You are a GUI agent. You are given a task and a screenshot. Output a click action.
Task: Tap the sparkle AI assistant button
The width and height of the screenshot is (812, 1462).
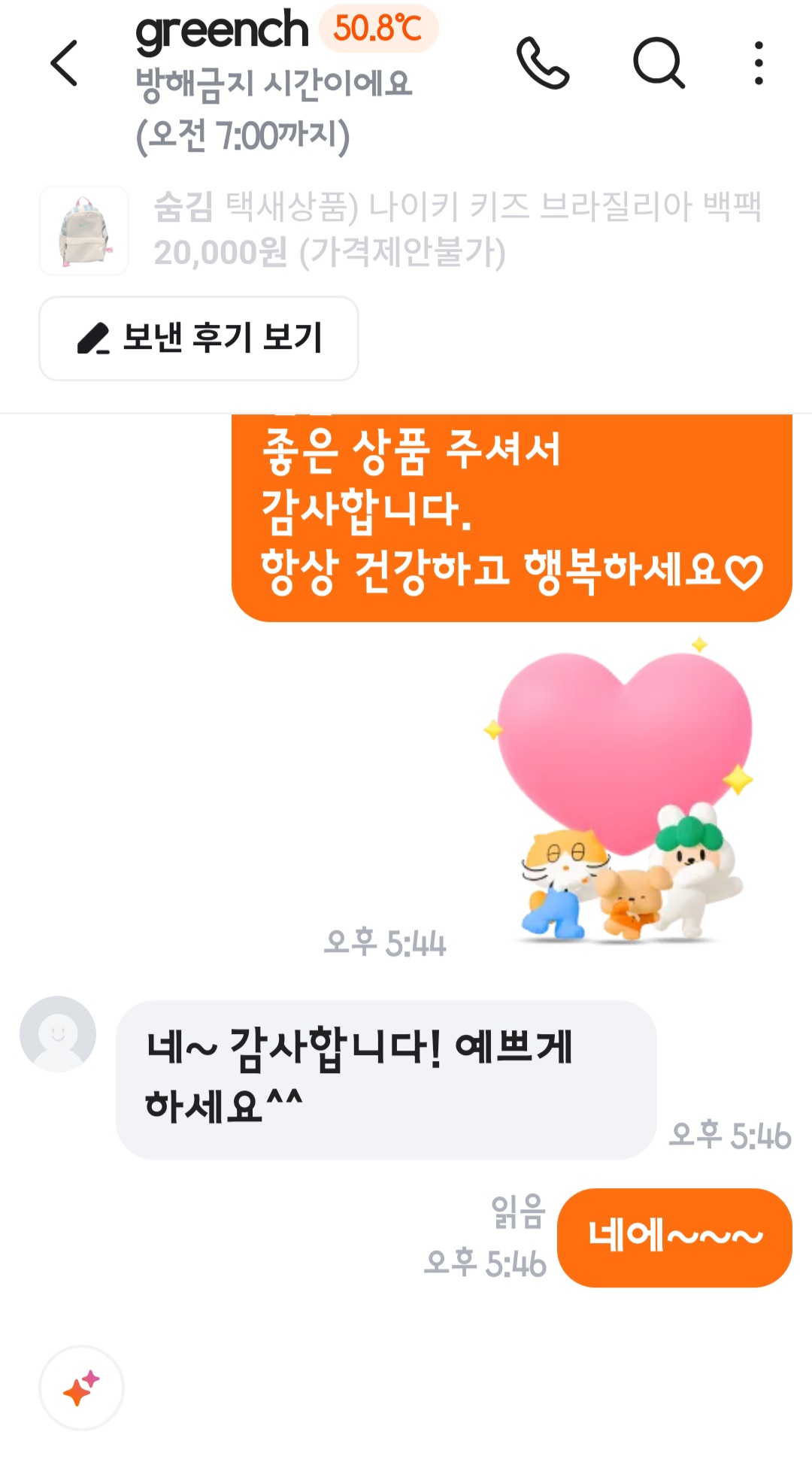[x=81, y=1388]
